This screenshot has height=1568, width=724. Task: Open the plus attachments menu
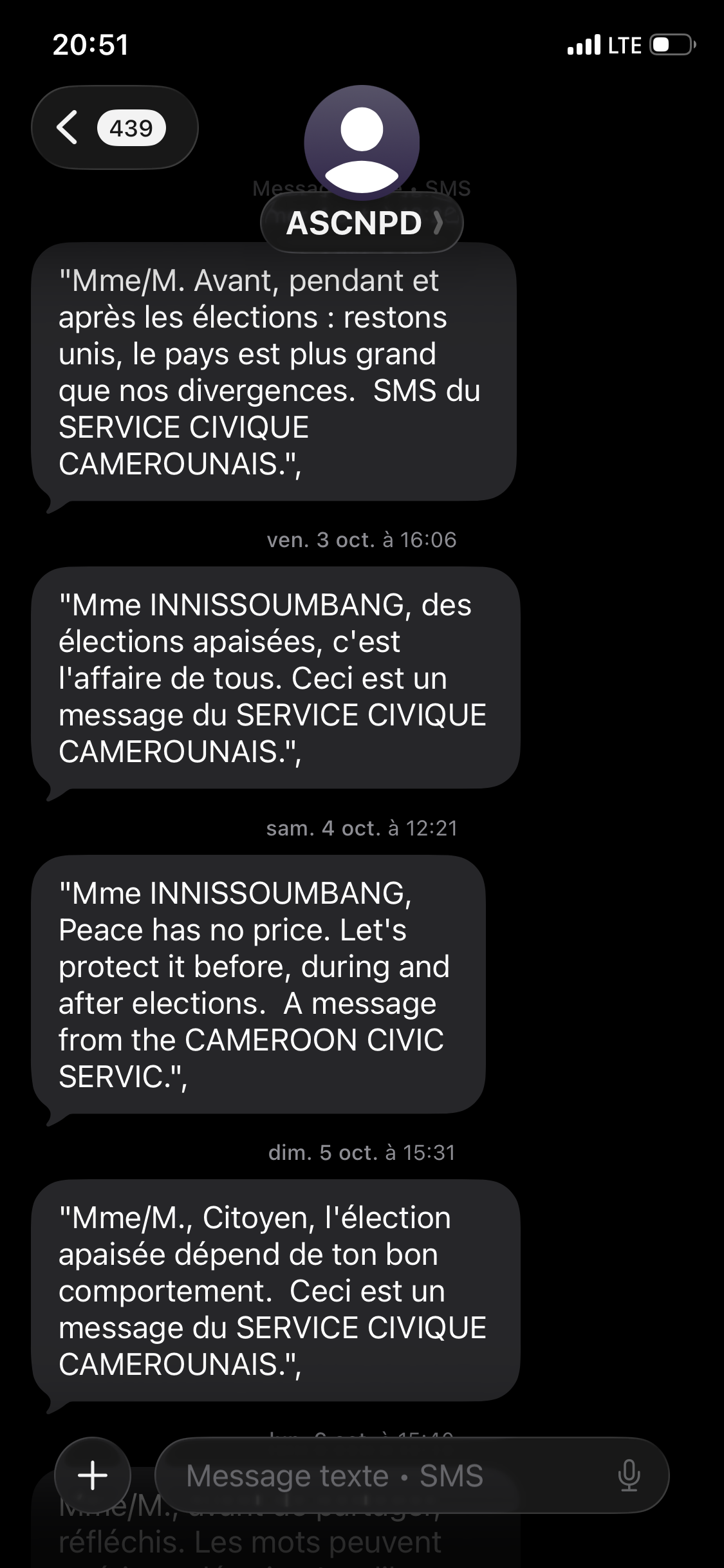[x=93, y=1475]
